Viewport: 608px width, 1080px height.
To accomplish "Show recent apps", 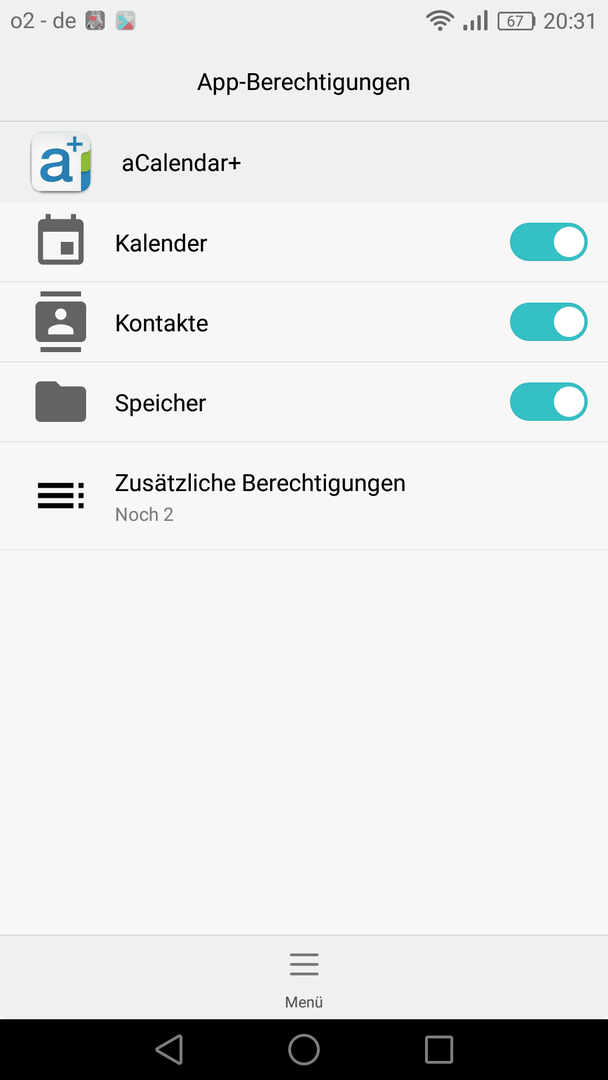I will point(439,1049).
